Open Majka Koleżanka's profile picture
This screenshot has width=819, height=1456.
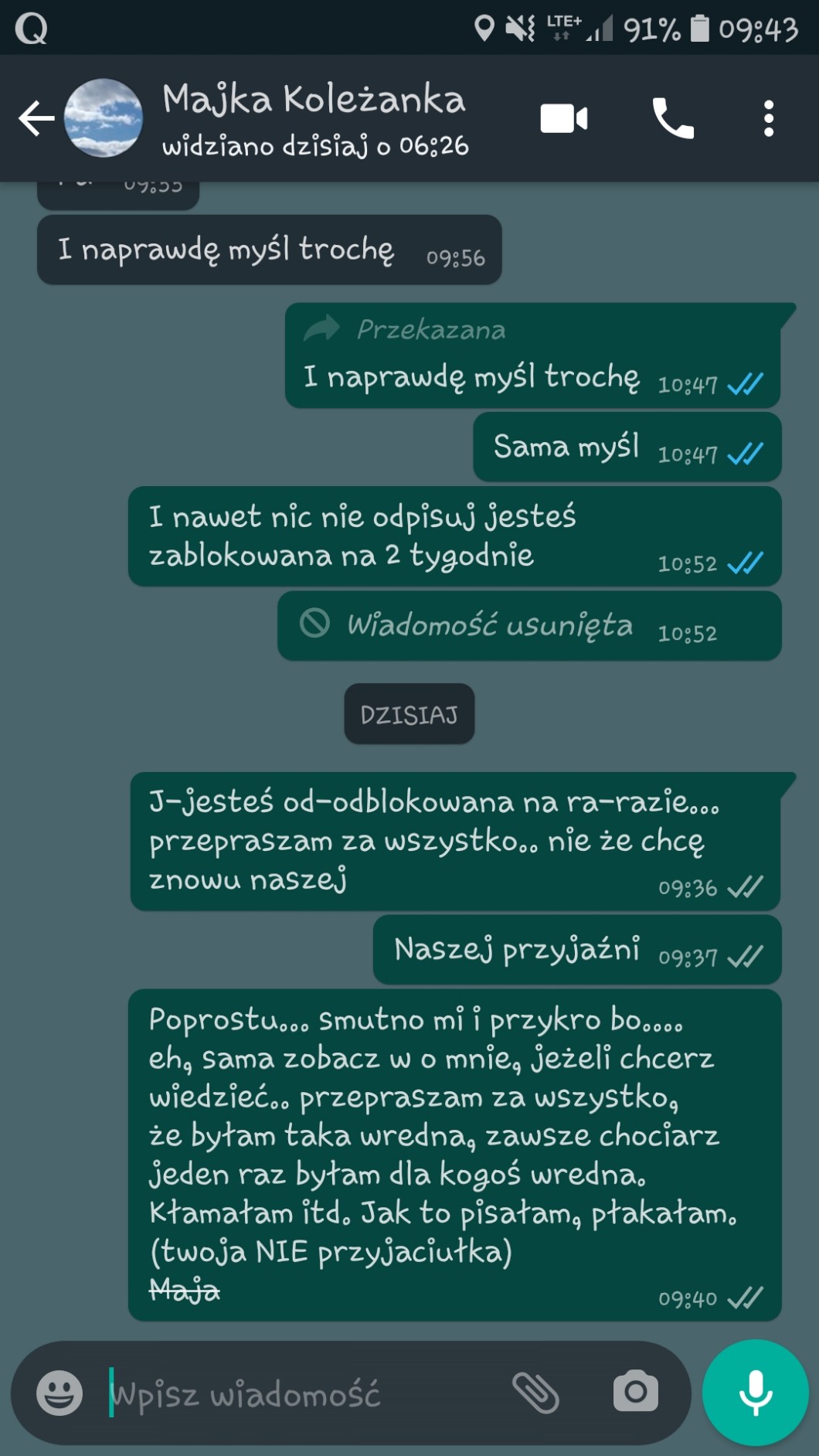point(103,118)
